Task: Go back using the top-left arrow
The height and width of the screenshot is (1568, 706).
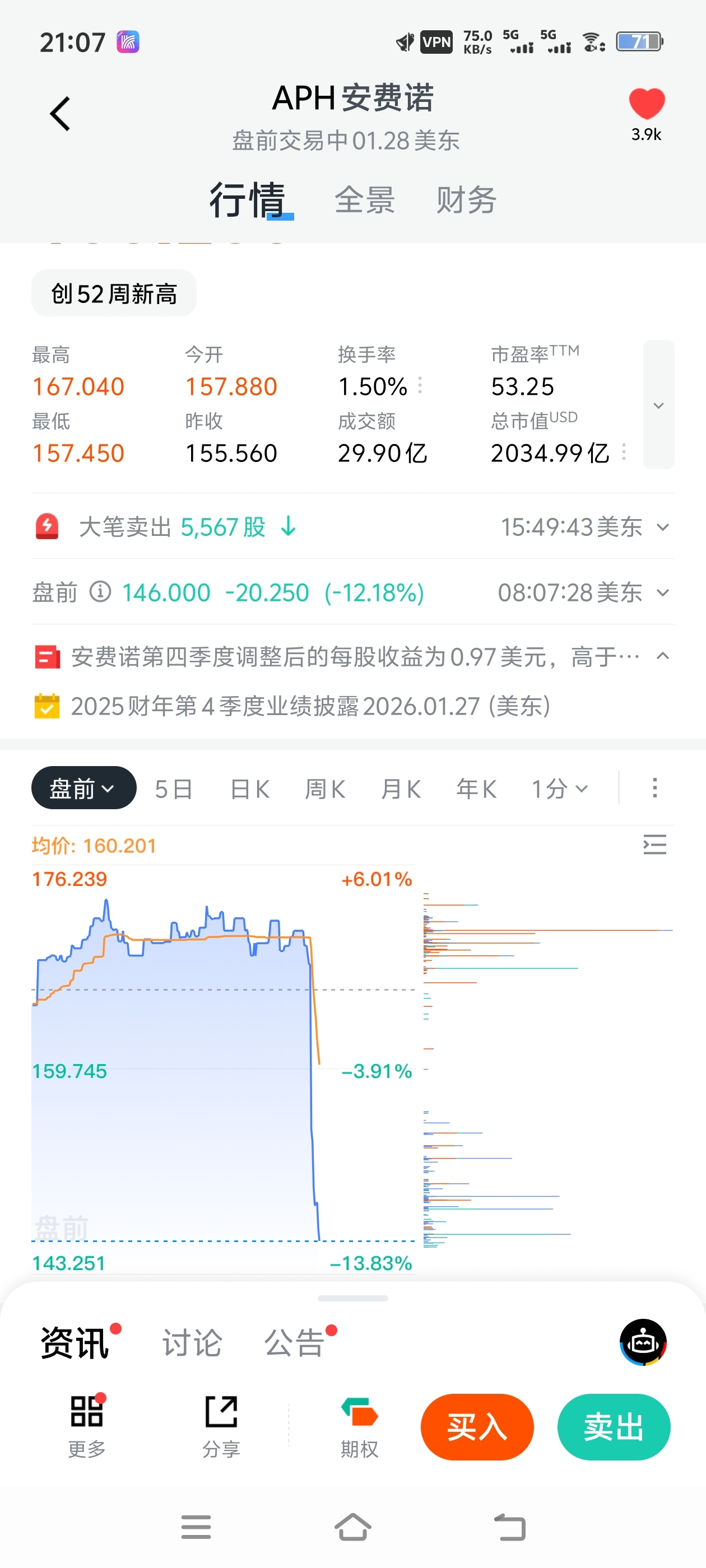Action: click(x=60, y=114)
